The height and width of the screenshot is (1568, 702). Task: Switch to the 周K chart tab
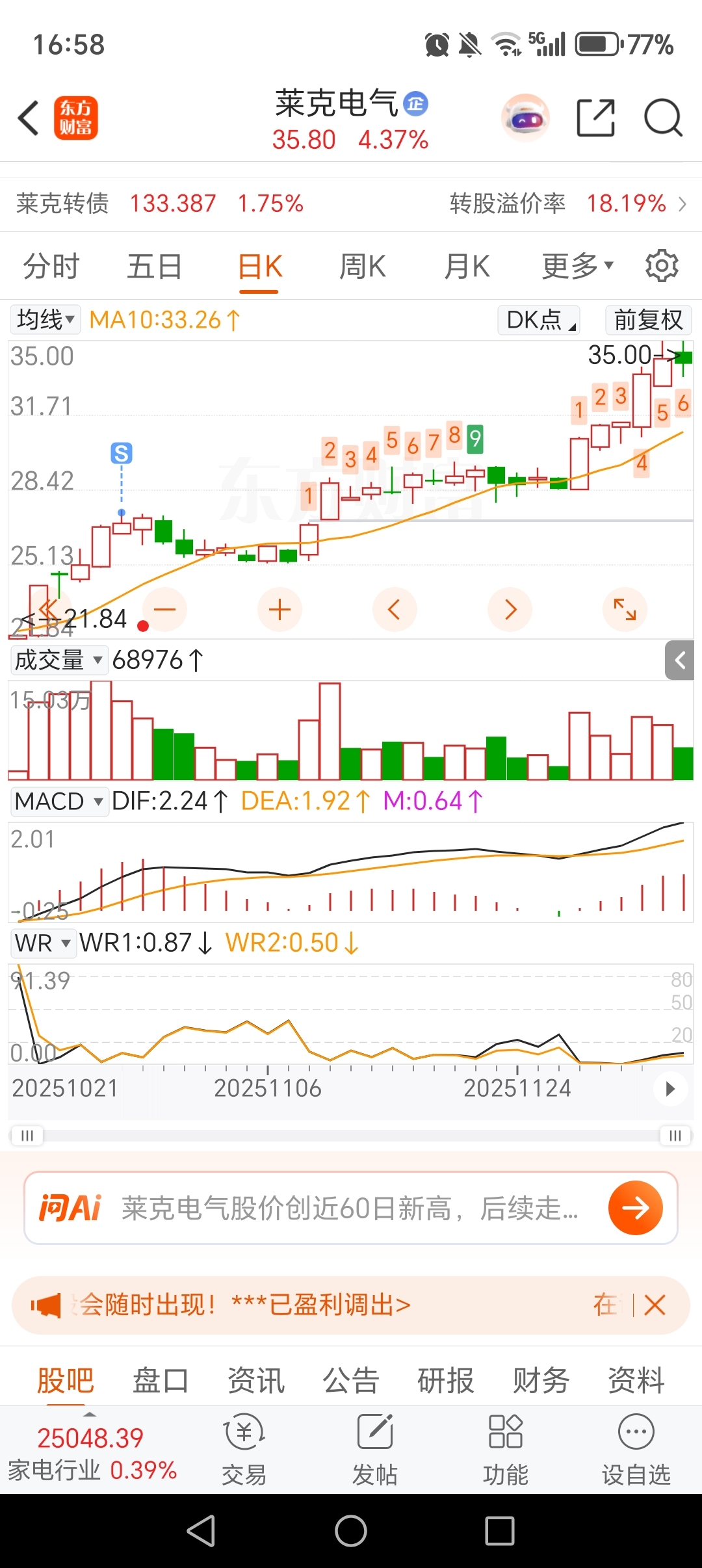pyautogui.click(x=362, y=267)
